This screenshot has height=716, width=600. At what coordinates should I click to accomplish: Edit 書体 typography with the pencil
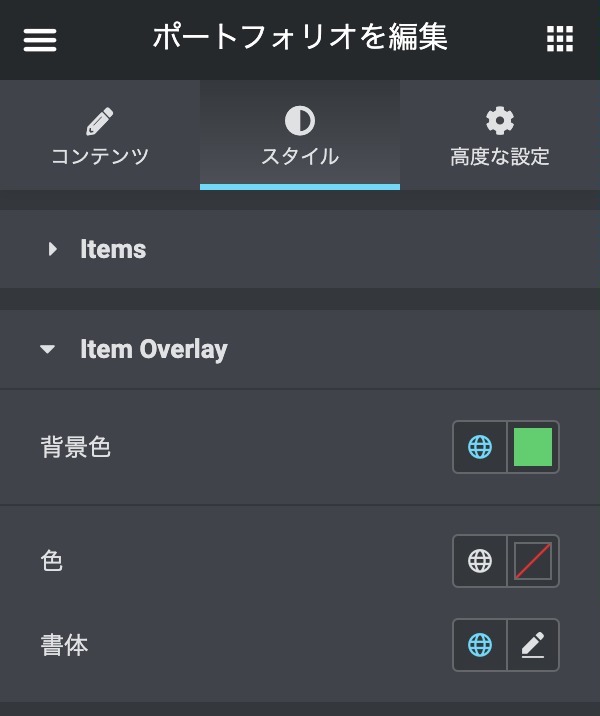(x=533, y=645)
